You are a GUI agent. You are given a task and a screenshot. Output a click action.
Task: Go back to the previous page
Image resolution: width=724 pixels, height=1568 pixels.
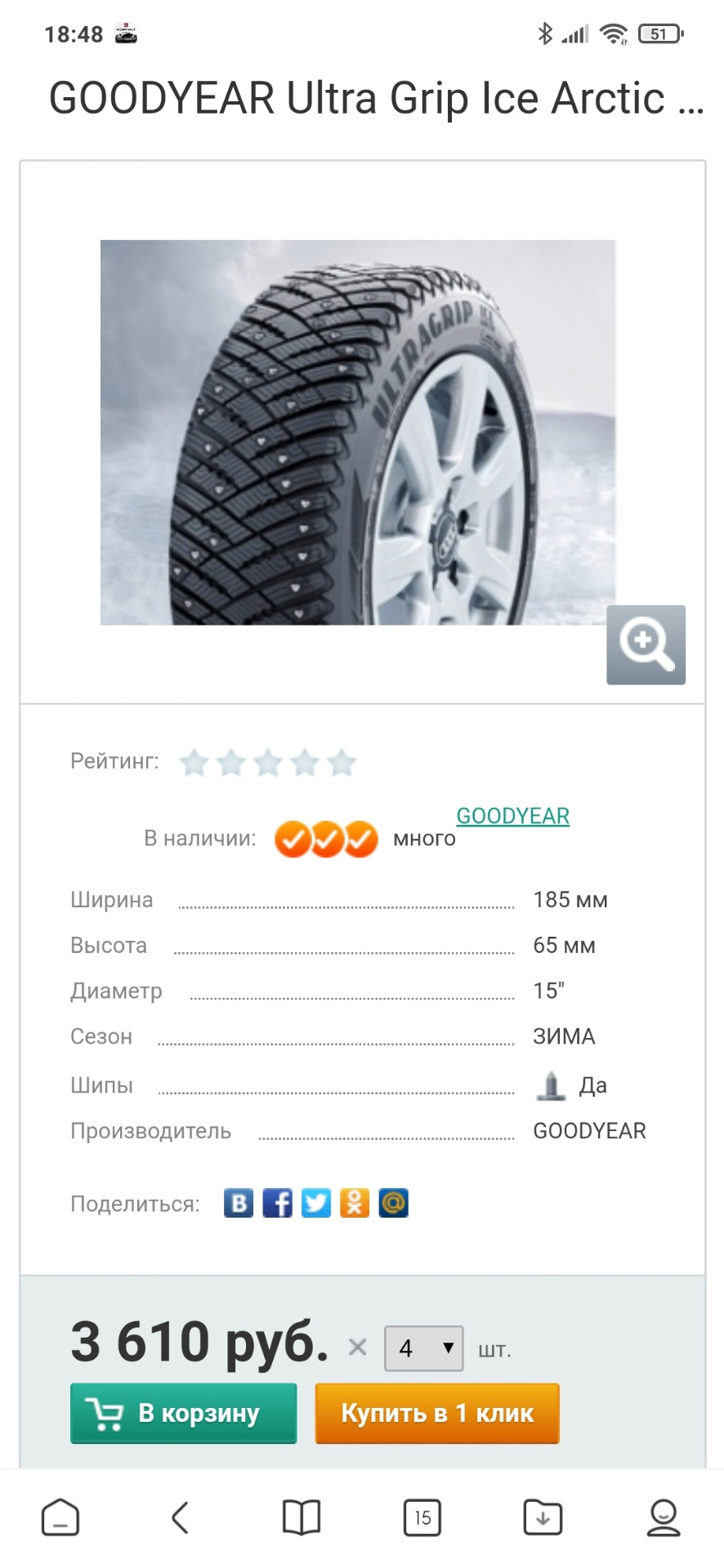pos(181,1517)
